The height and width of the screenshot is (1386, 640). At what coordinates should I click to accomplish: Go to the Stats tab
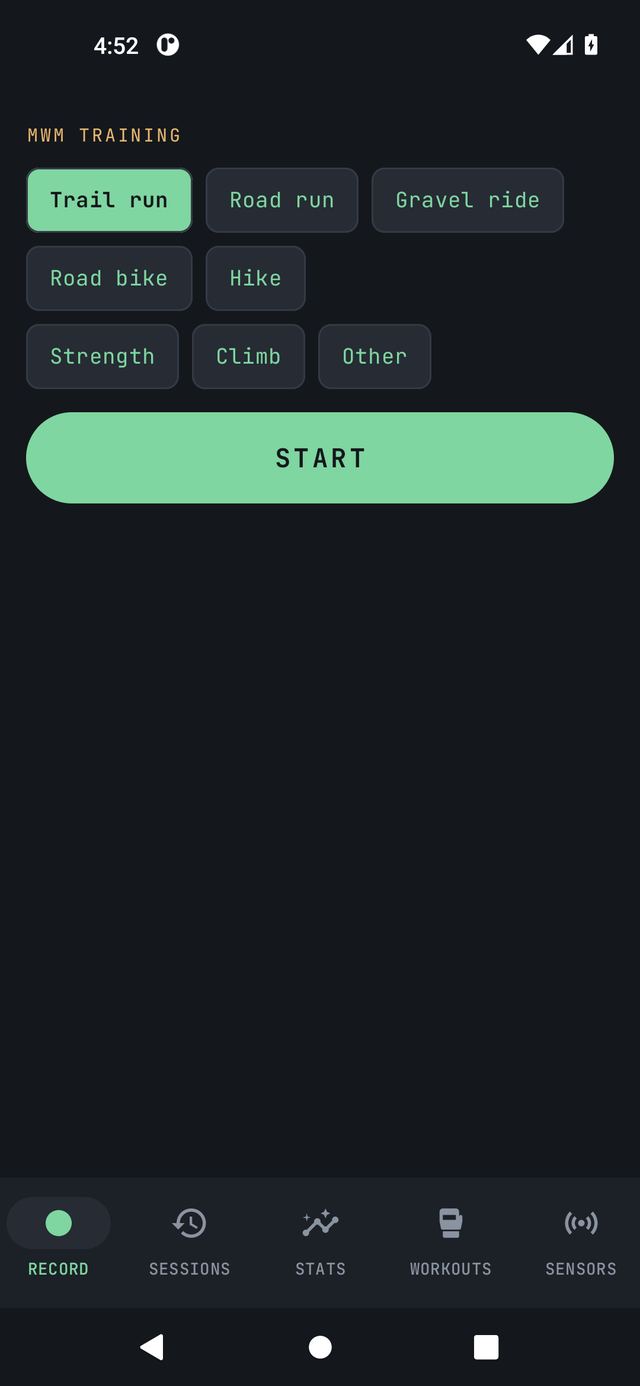(320, 1240)
